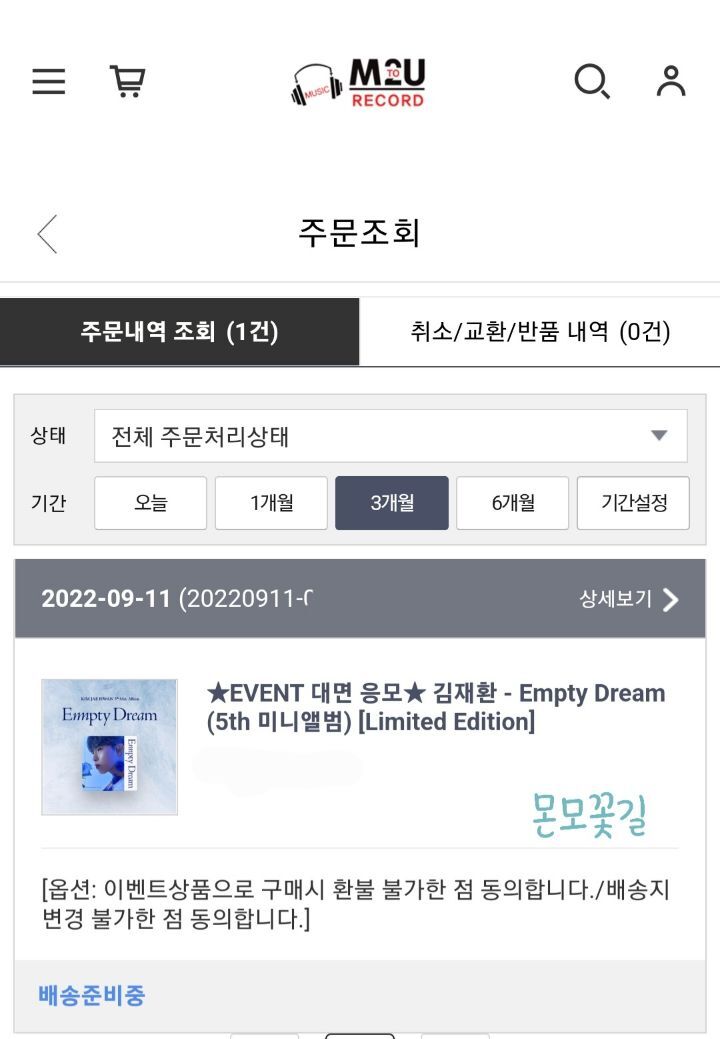
Task: Open 김재환 Empty Dream product title
Action: [x=435, y=707]
